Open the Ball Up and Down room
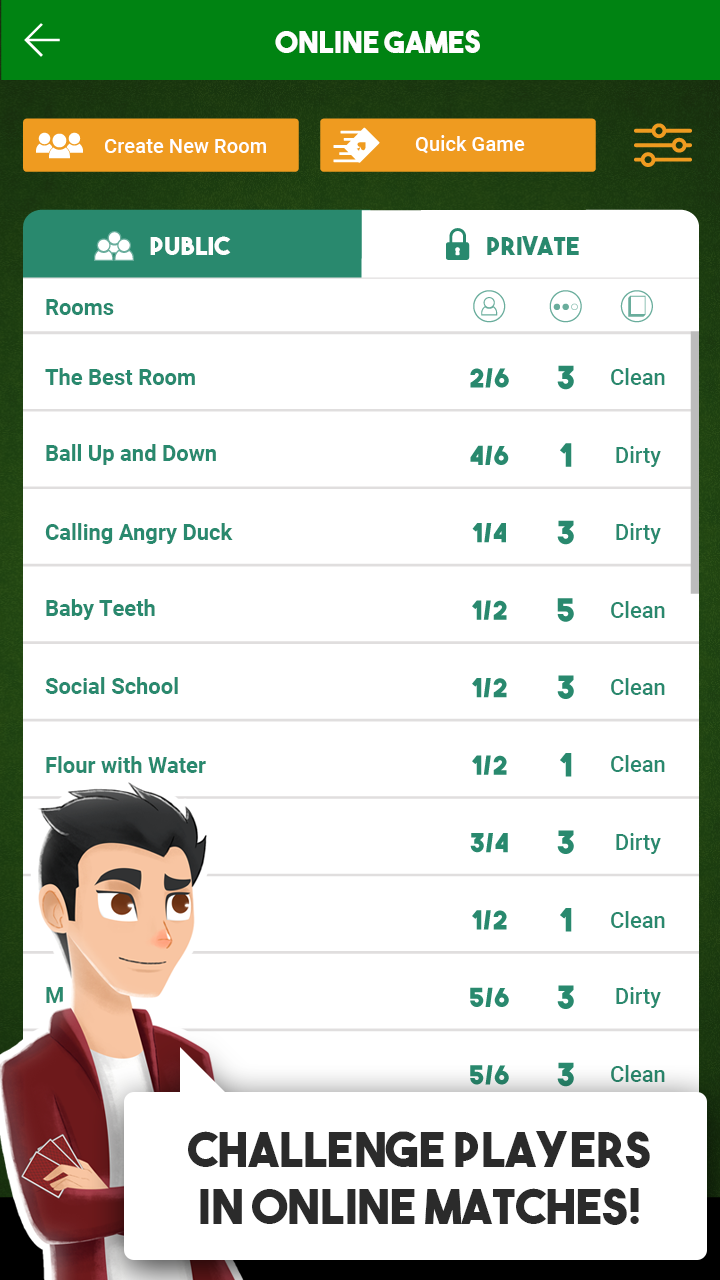 click(357, 454)
